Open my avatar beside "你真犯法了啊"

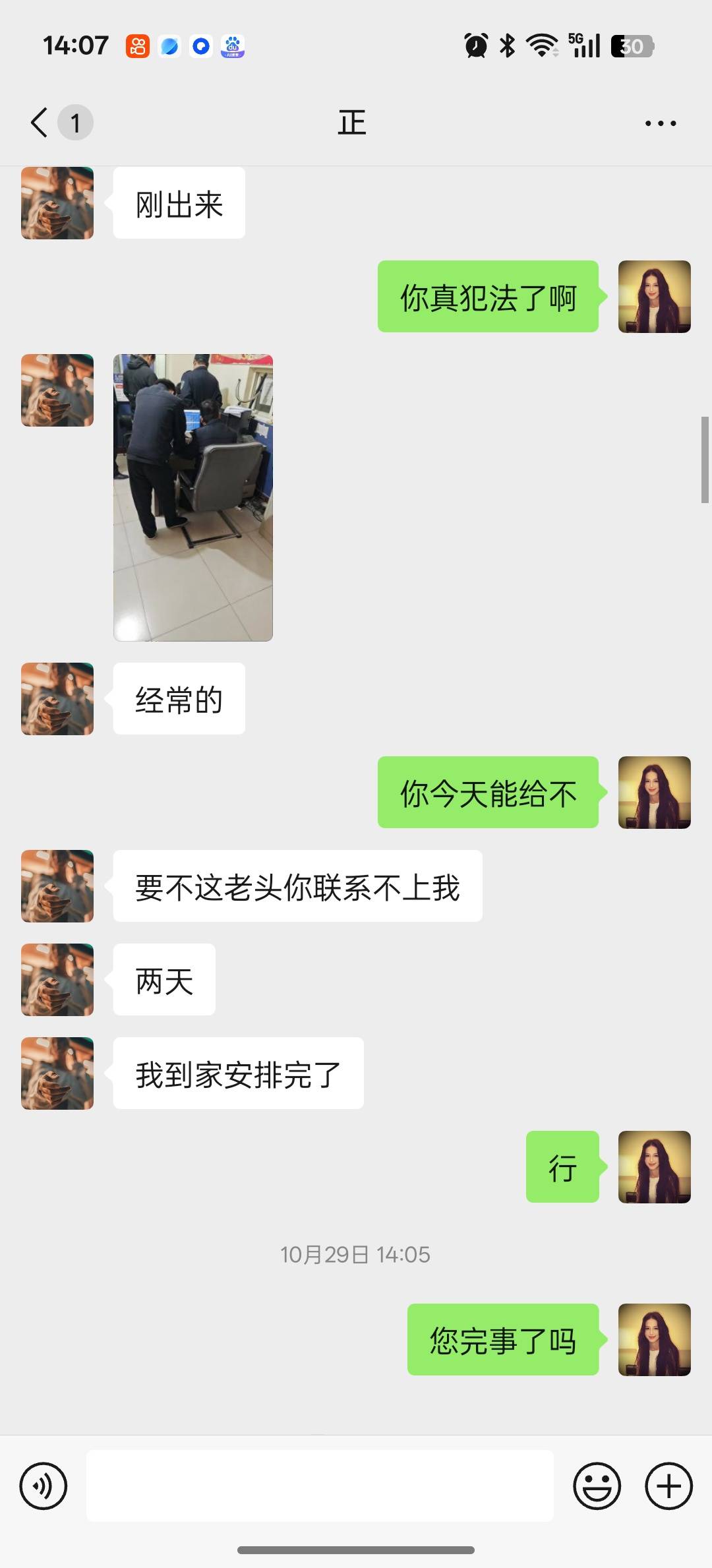(654, 297)
